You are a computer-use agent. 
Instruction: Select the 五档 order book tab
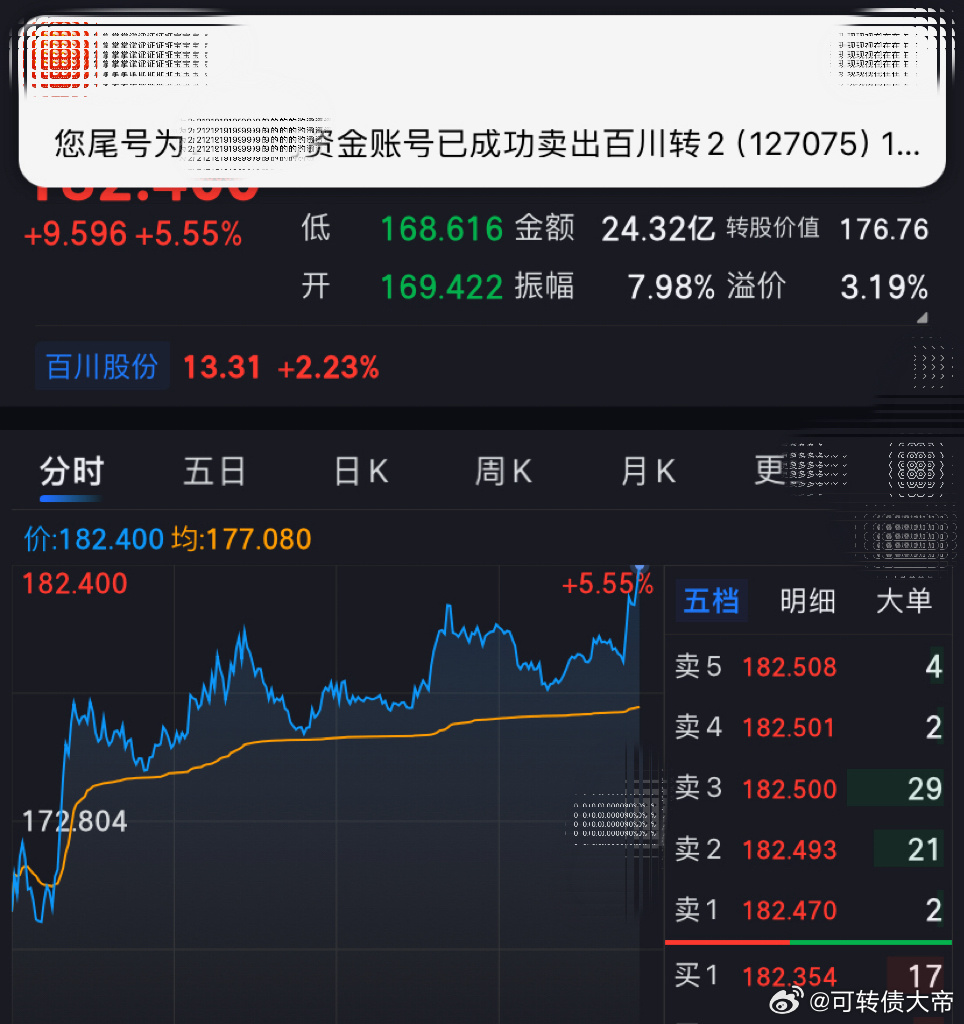[x=712, y=601]
